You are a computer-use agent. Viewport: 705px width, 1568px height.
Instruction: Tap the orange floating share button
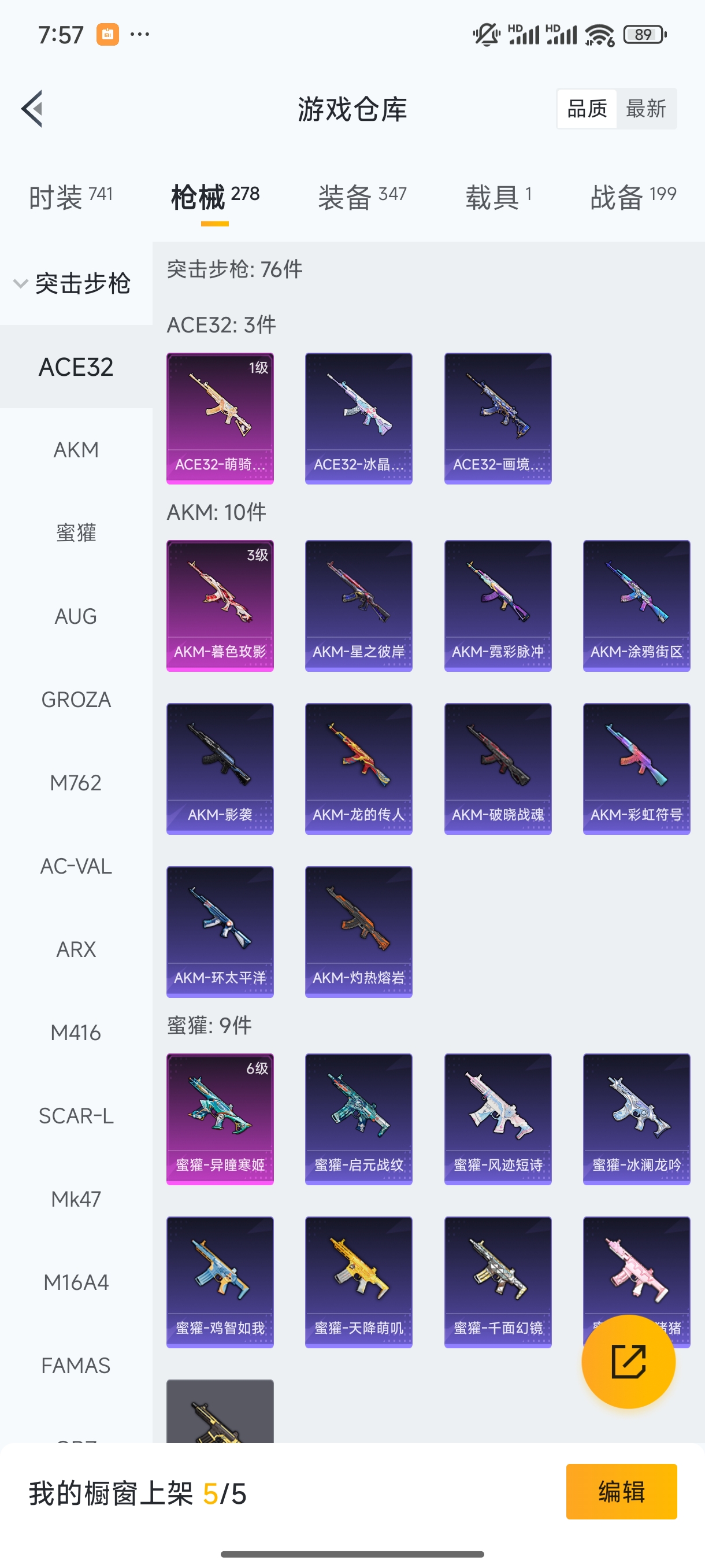point(628,1362)
